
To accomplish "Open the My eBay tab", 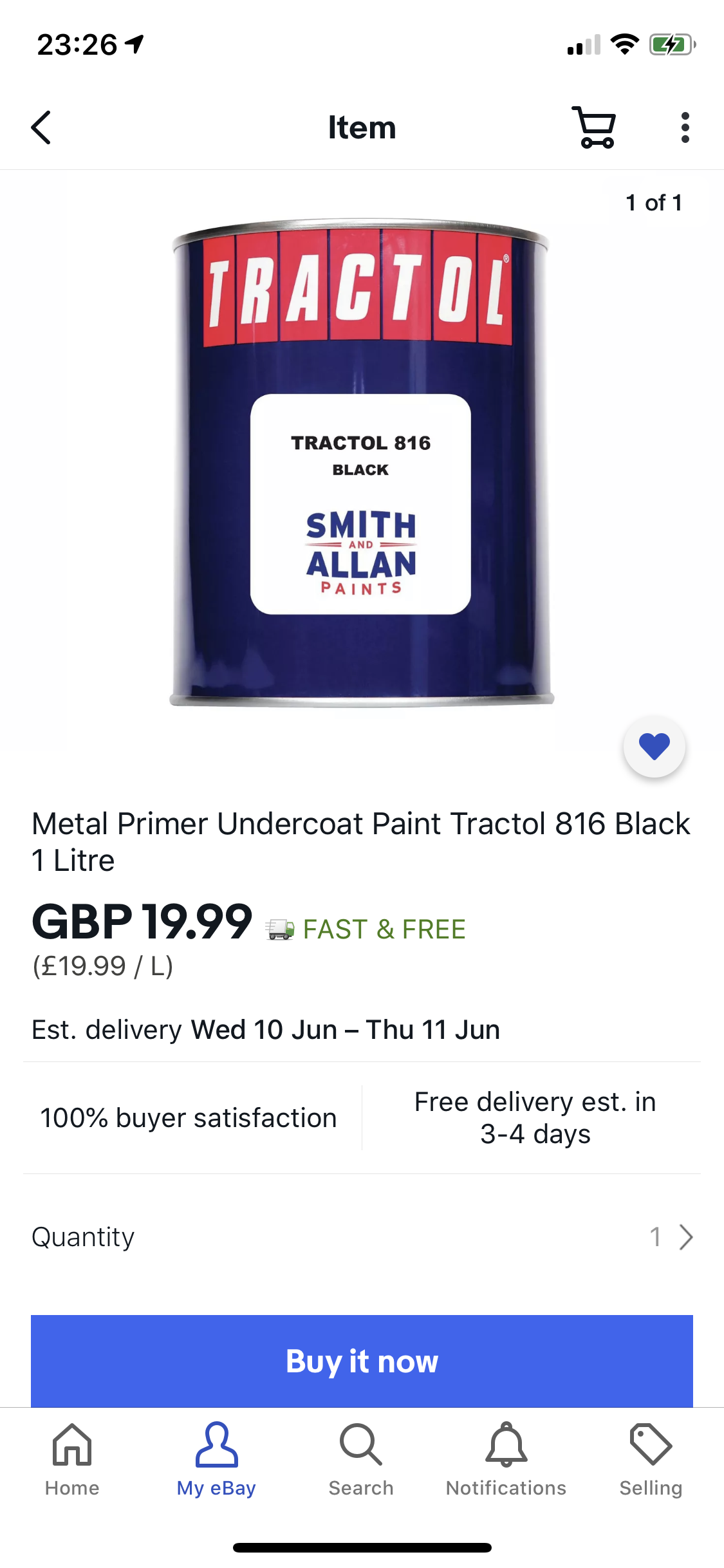I will 216,1460.
